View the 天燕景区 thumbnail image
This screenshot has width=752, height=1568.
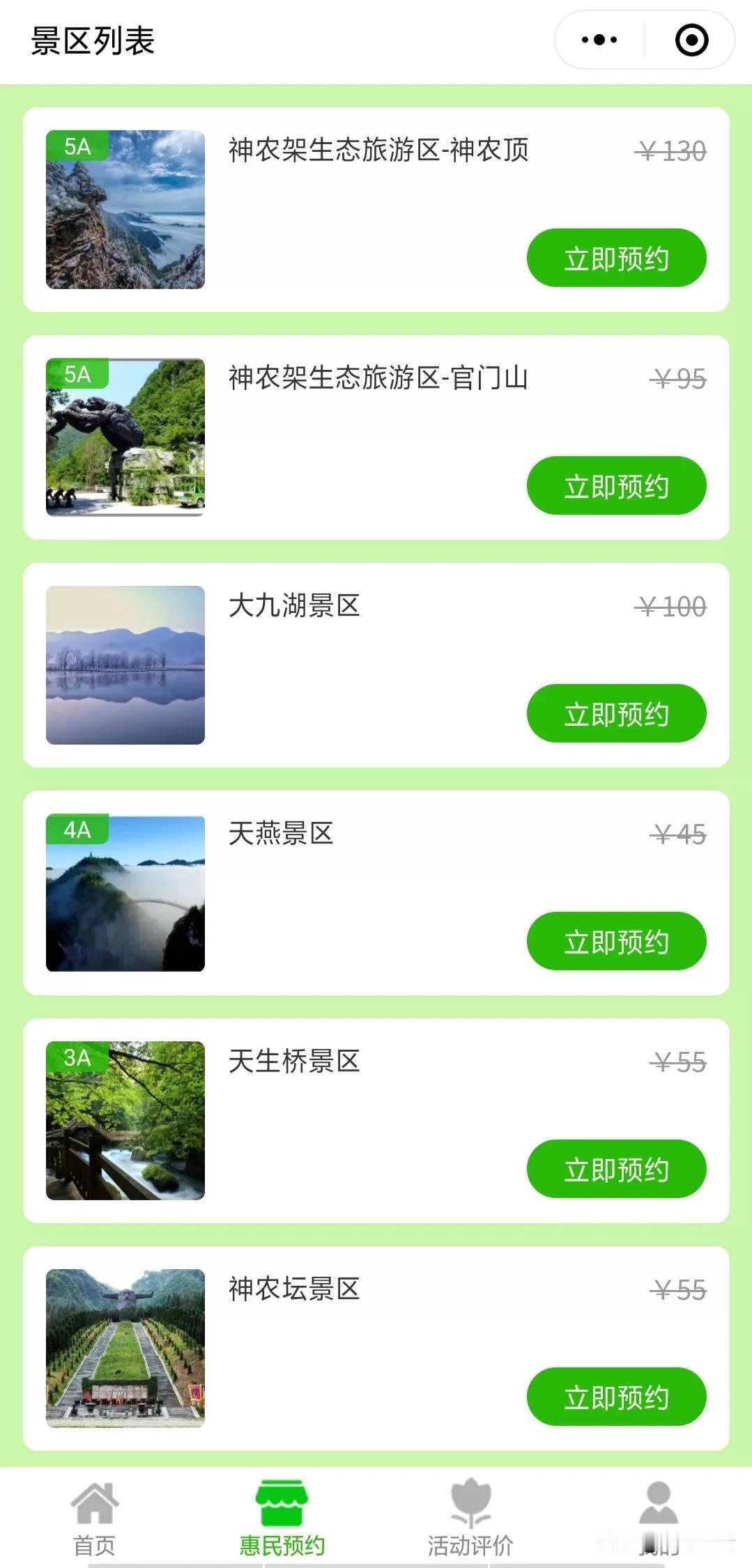(x=125, y=893)
